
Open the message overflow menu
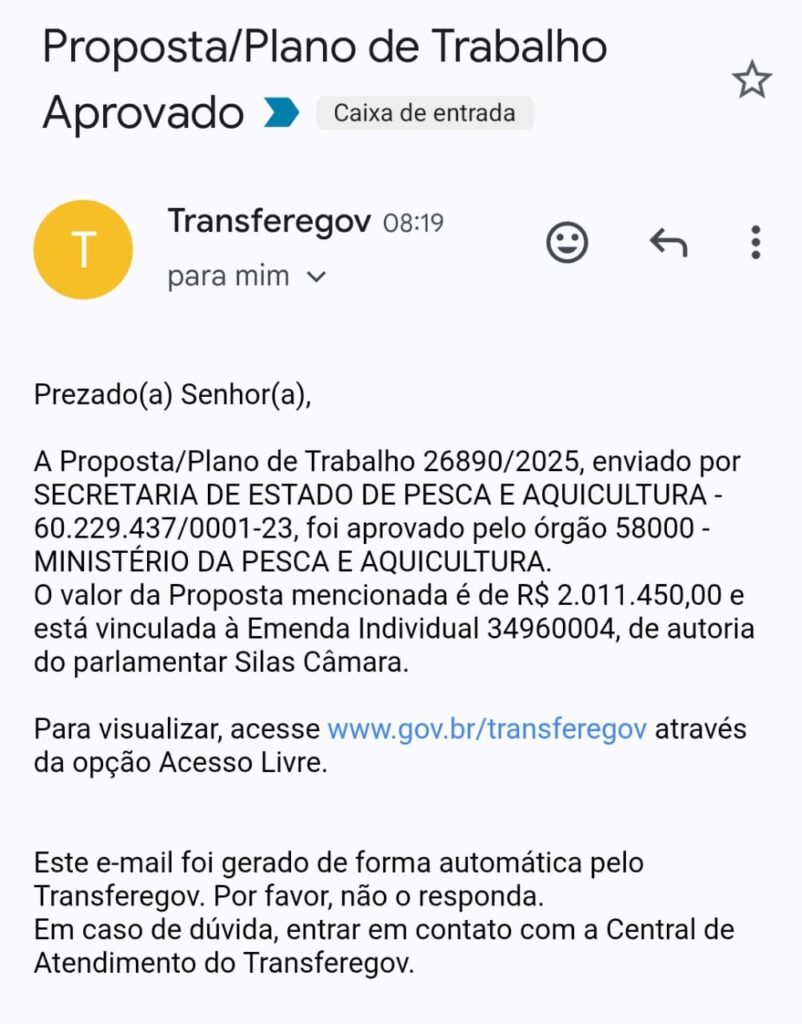click(x=755, y=242)
